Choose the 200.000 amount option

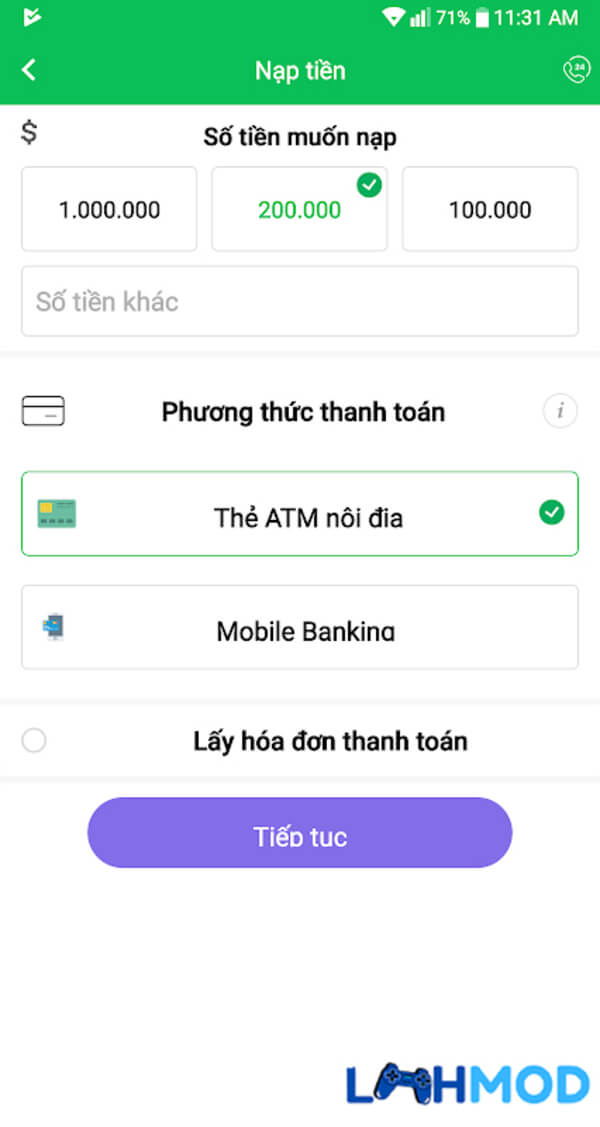(299, 210)
